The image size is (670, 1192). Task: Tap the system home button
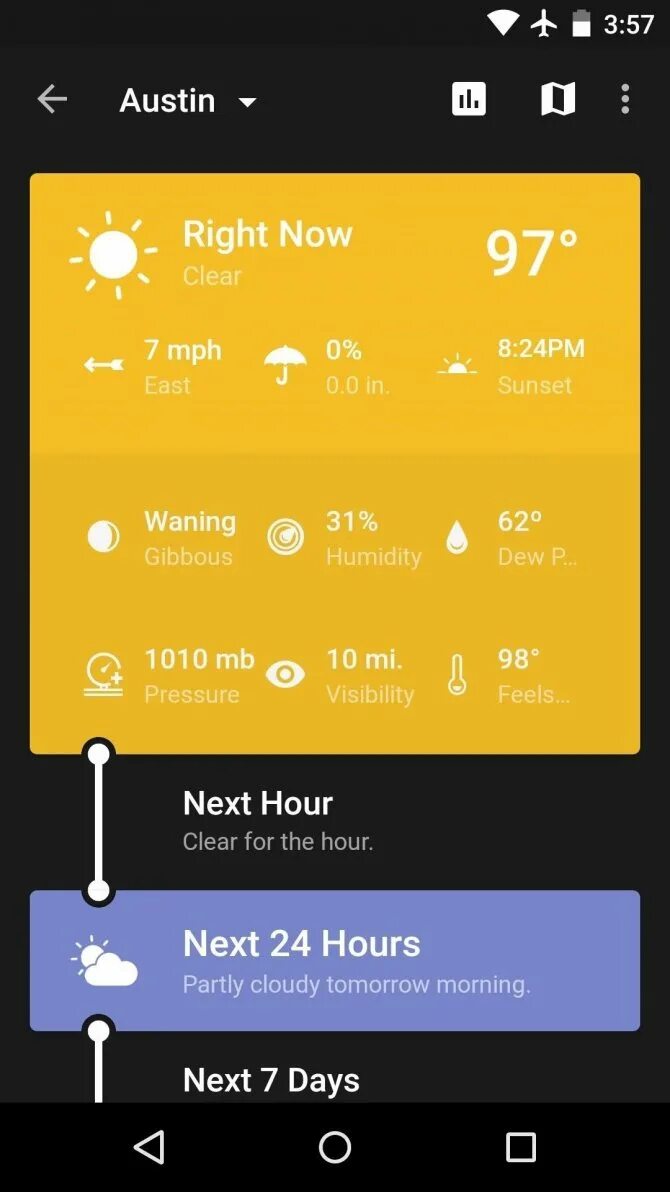335,1147
